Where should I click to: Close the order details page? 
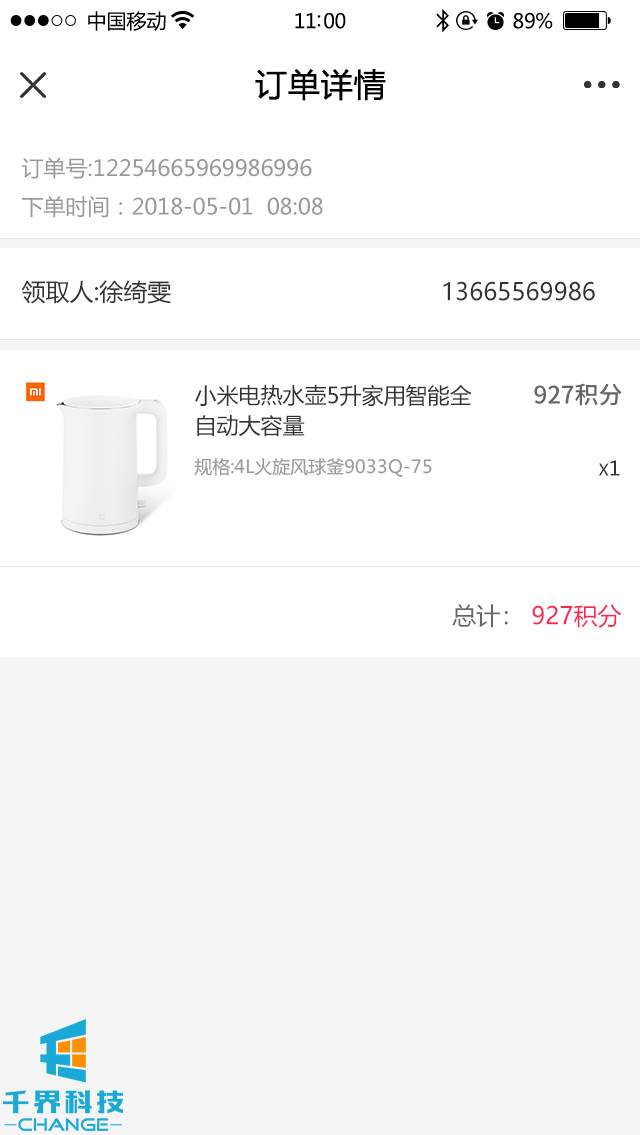[33, 85]
